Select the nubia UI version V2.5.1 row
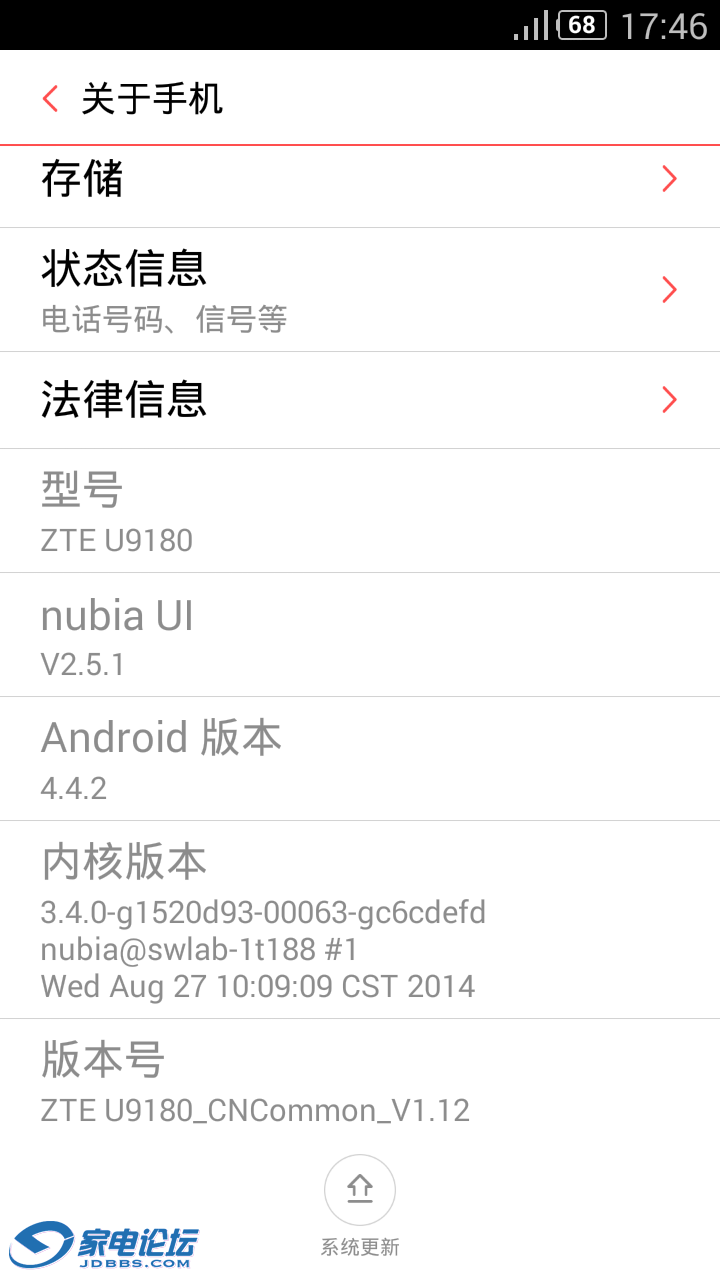720x1280 pixels. [360, 634]
